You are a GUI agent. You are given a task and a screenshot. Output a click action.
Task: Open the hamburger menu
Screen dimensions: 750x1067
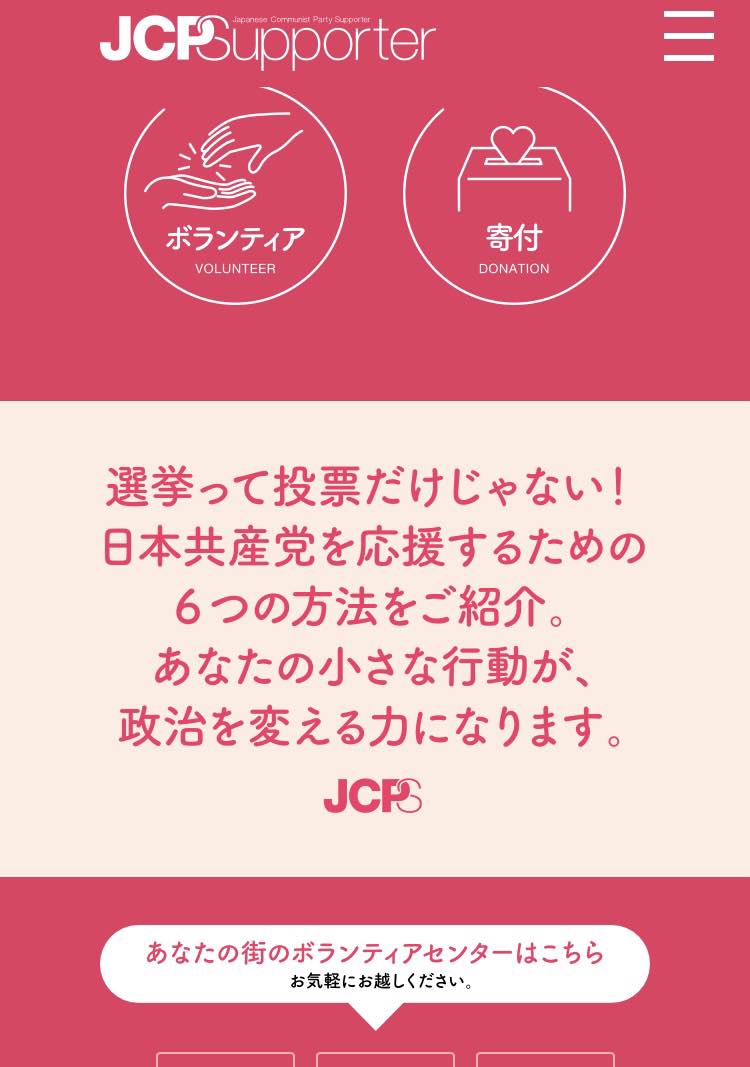[x=688, y=37]
